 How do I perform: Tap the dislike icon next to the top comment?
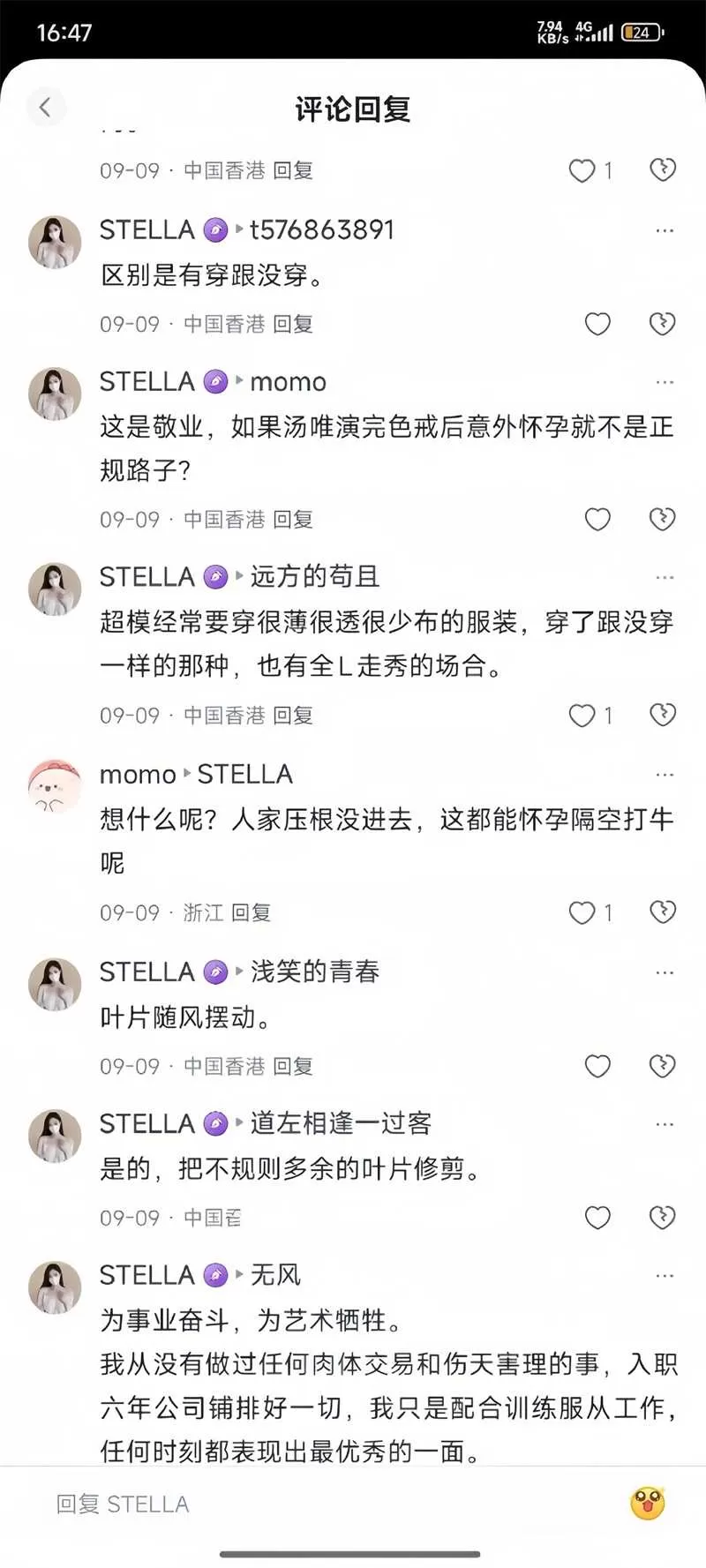click(x=663, y=170)
